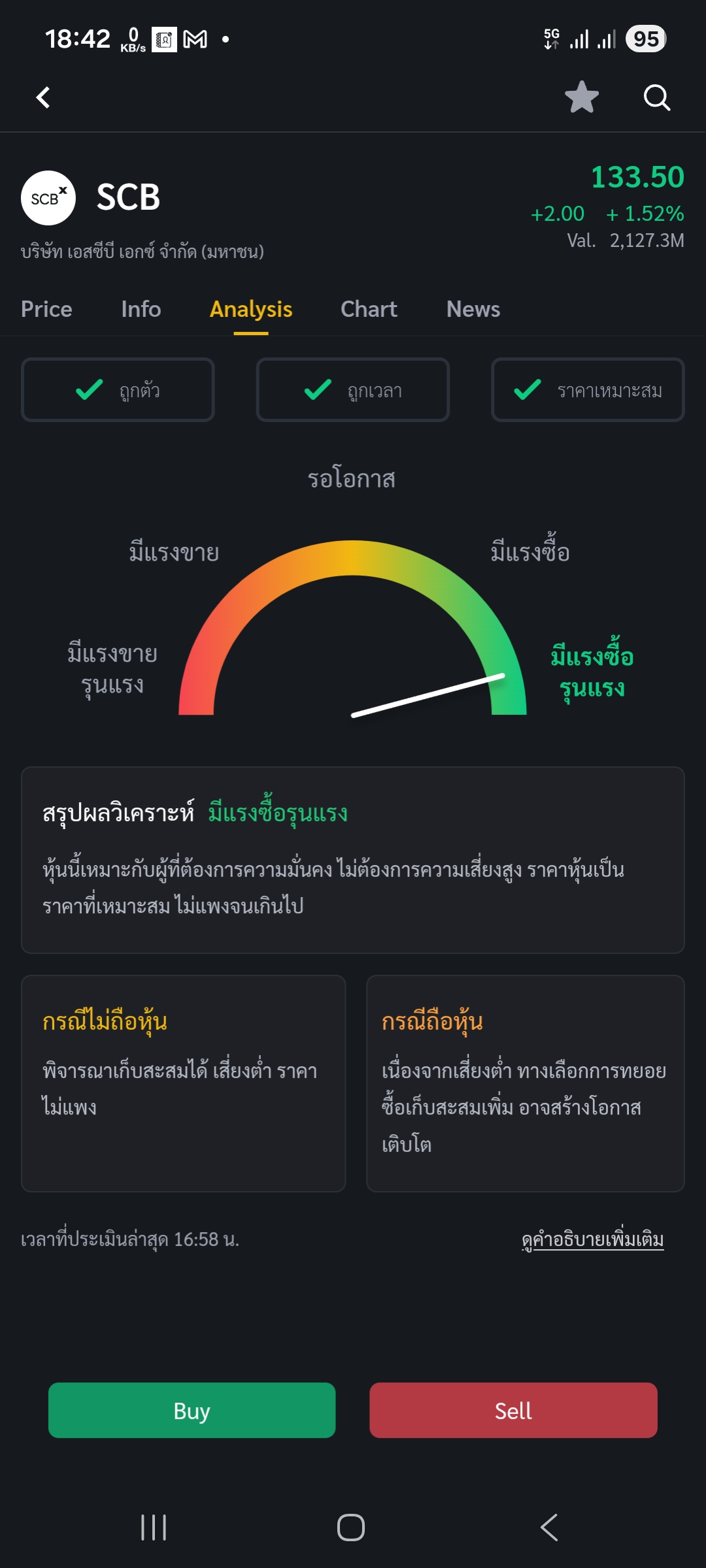Tap the green Buy button
The width and height of the screenshot is (706, 1568).
pyautogui.click(x=192, y=1411)
